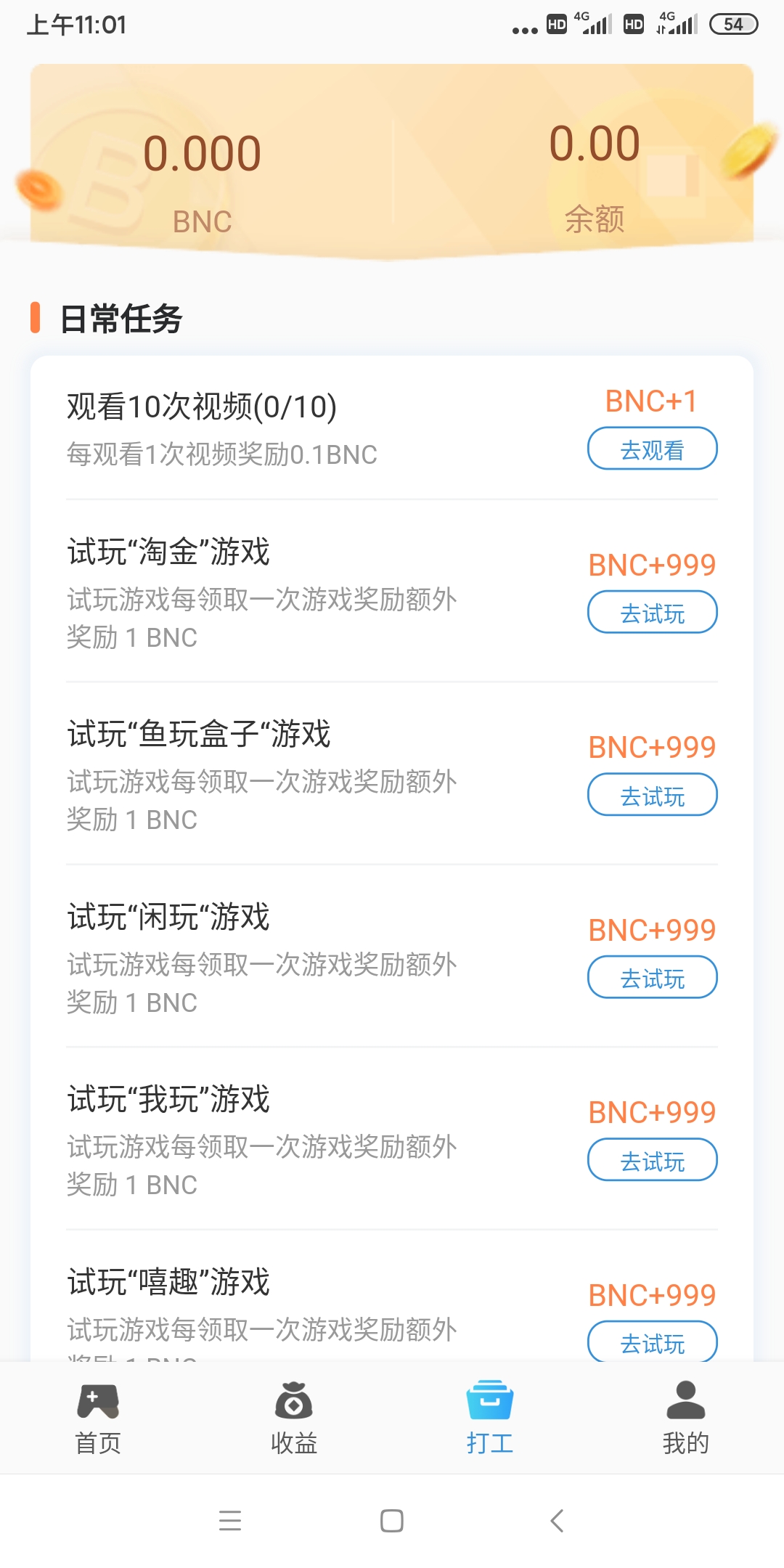Tap the BNC amount 0.000
Image resolution: width=784 pixels, height=1568 pixels.
tap(202, 153)
